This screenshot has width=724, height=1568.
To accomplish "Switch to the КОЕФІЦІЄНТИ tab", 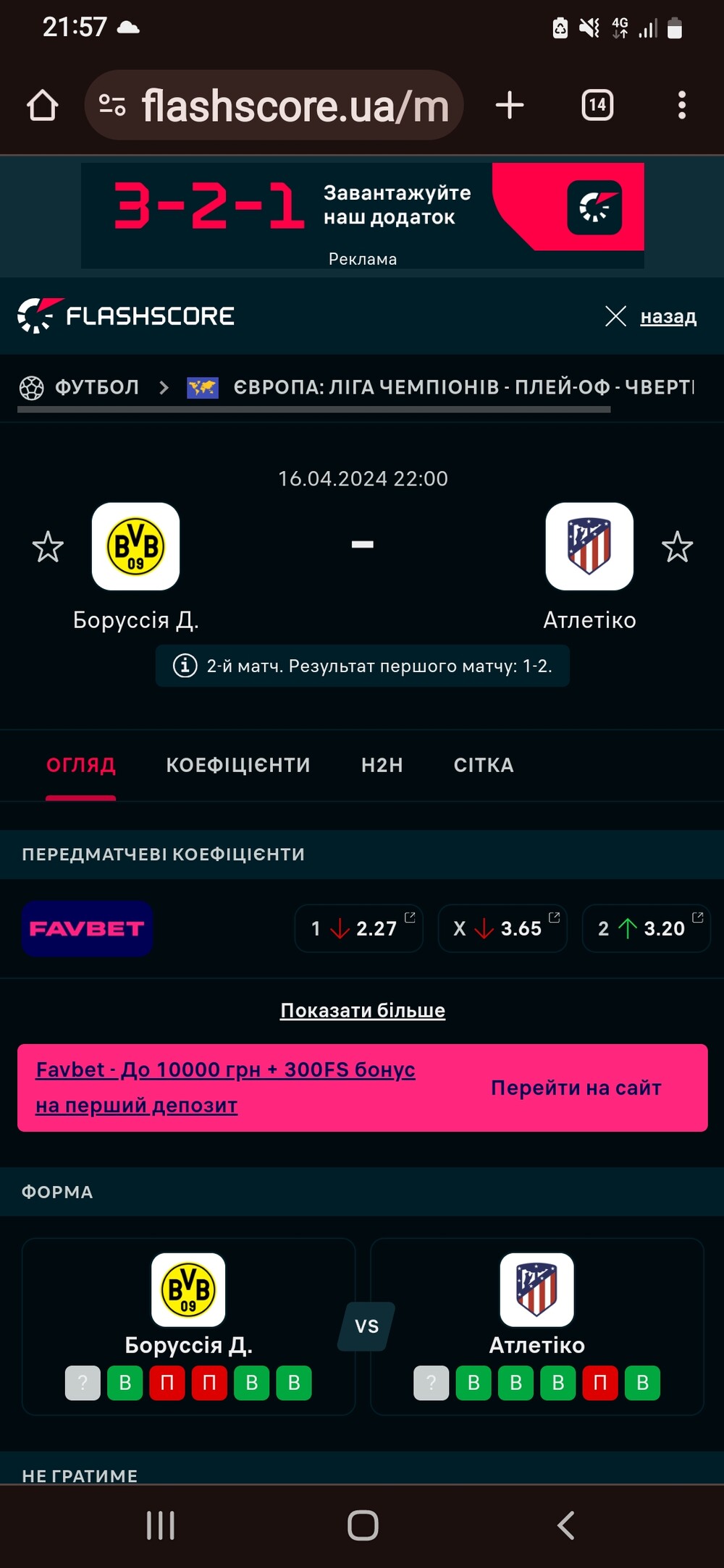I will [238, 765].
